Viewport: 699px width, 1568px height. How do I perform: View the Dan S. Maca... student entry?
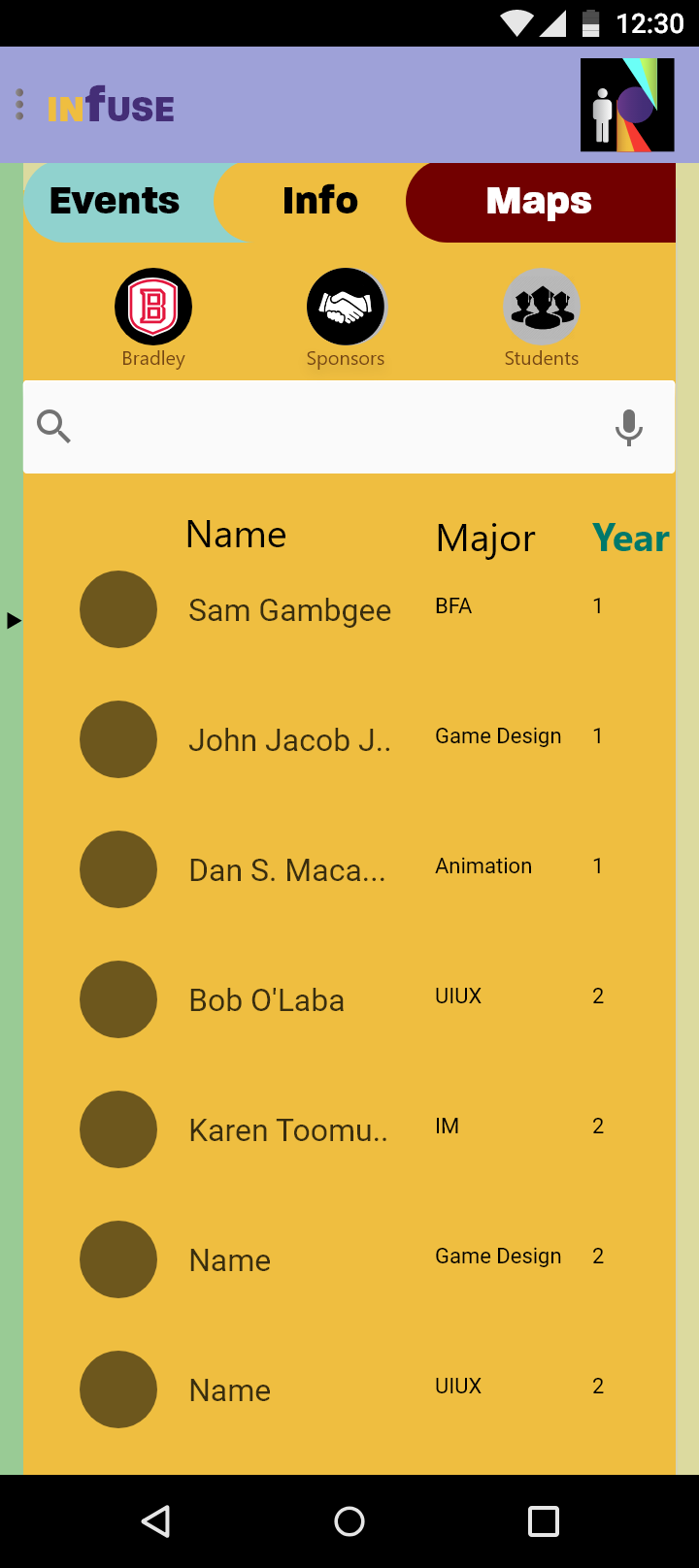[287, 870]
